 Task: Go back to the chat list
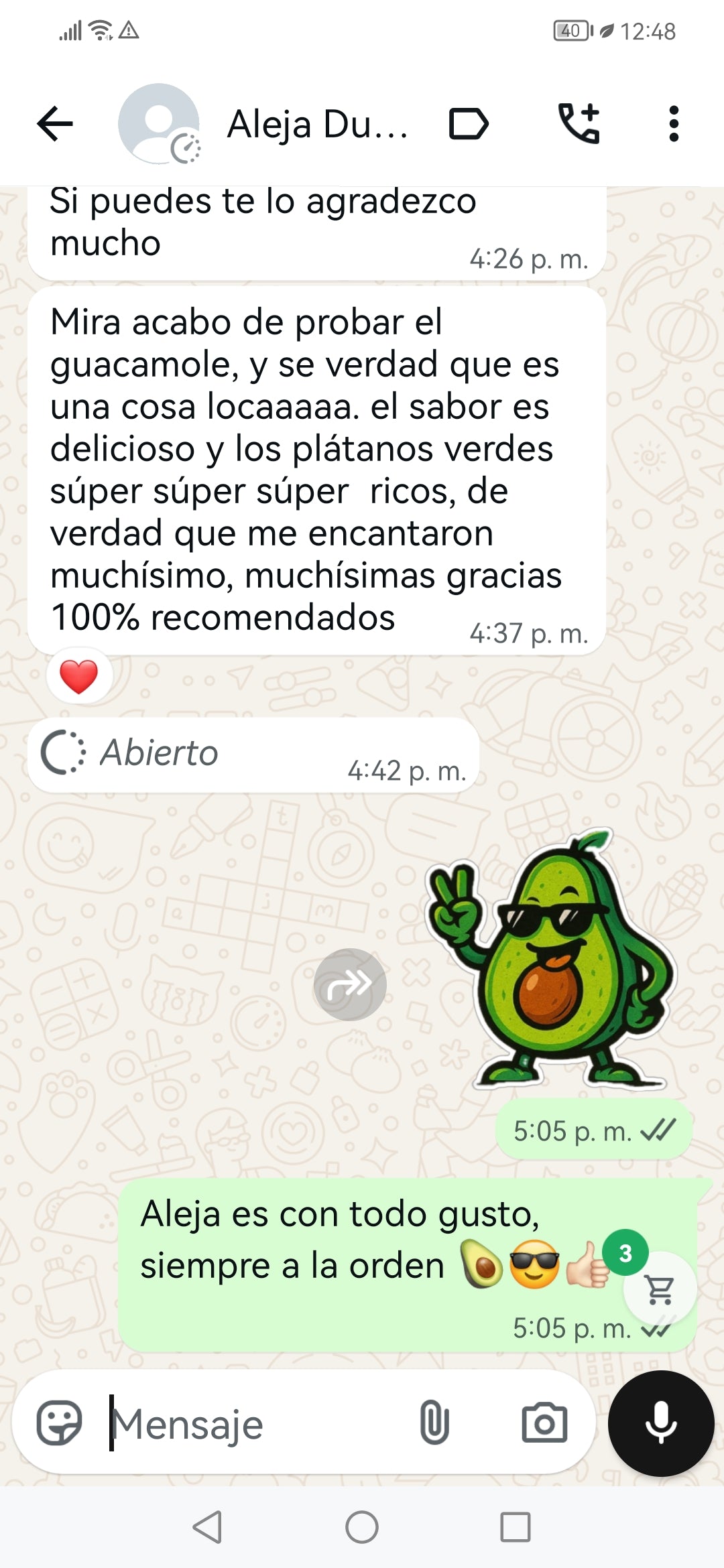click(55, 124)
